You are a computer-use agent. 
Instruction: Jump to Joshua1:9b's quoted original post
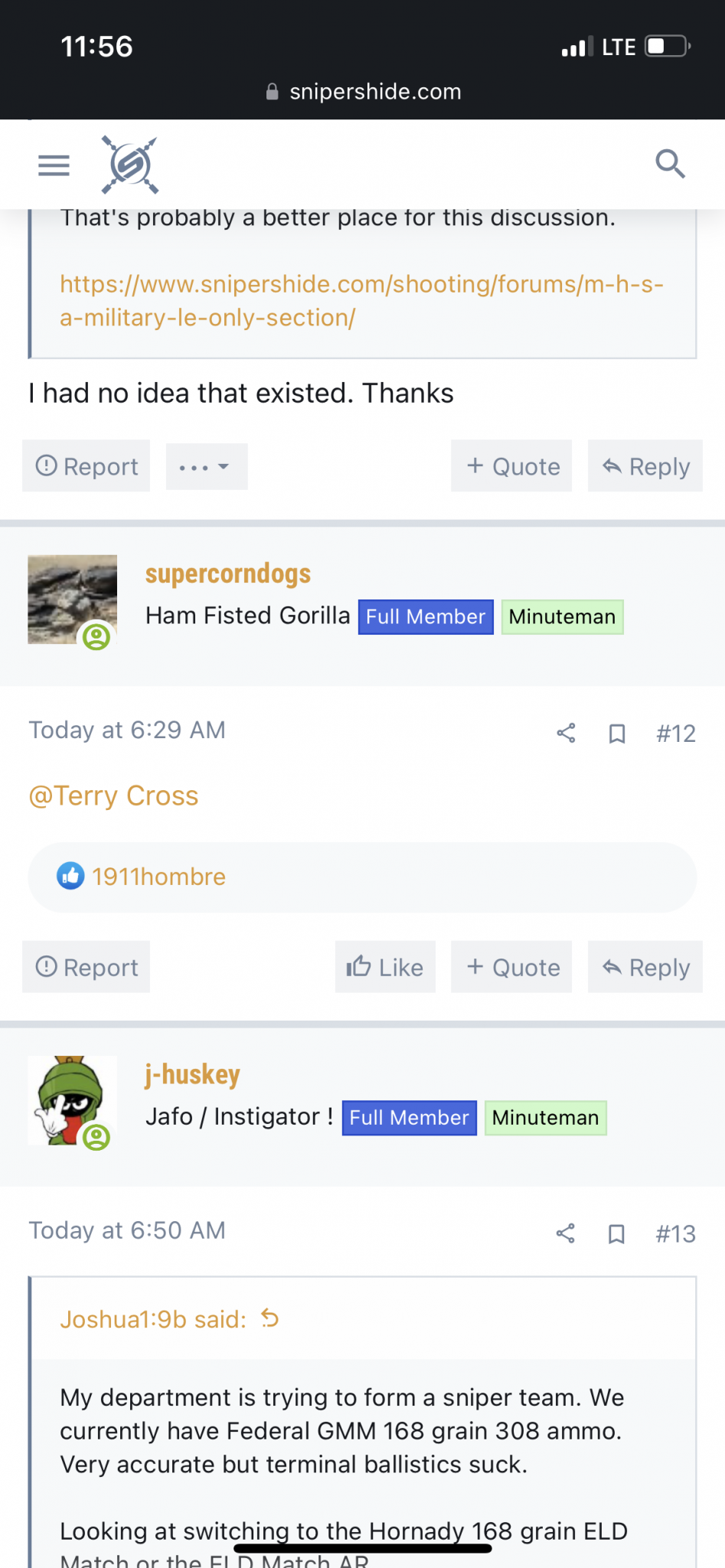(269, 1318)
